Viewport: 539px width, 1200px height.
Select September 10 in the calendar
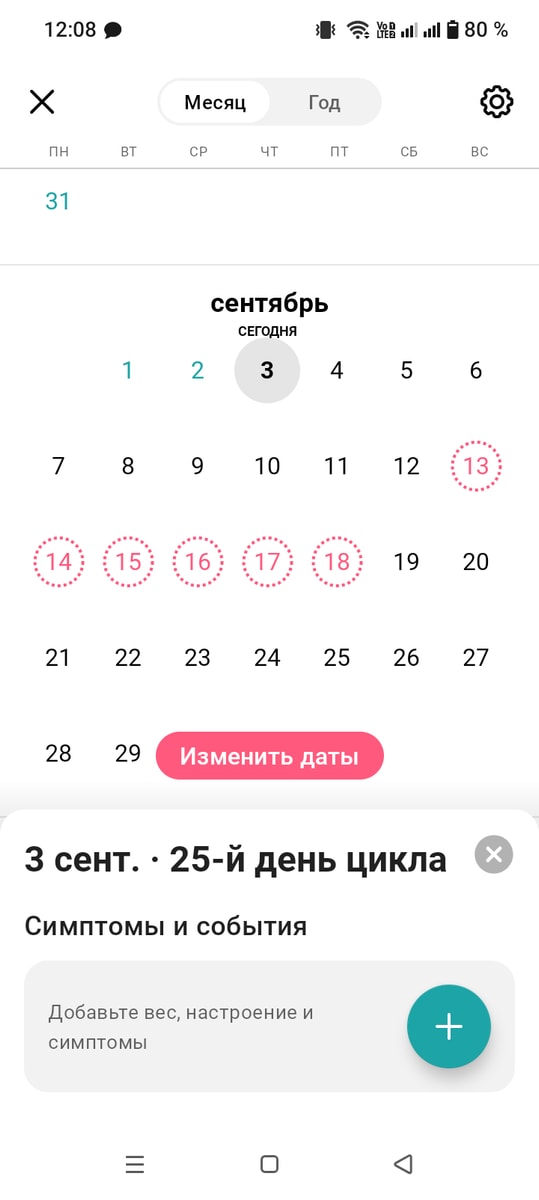point(267,466)
